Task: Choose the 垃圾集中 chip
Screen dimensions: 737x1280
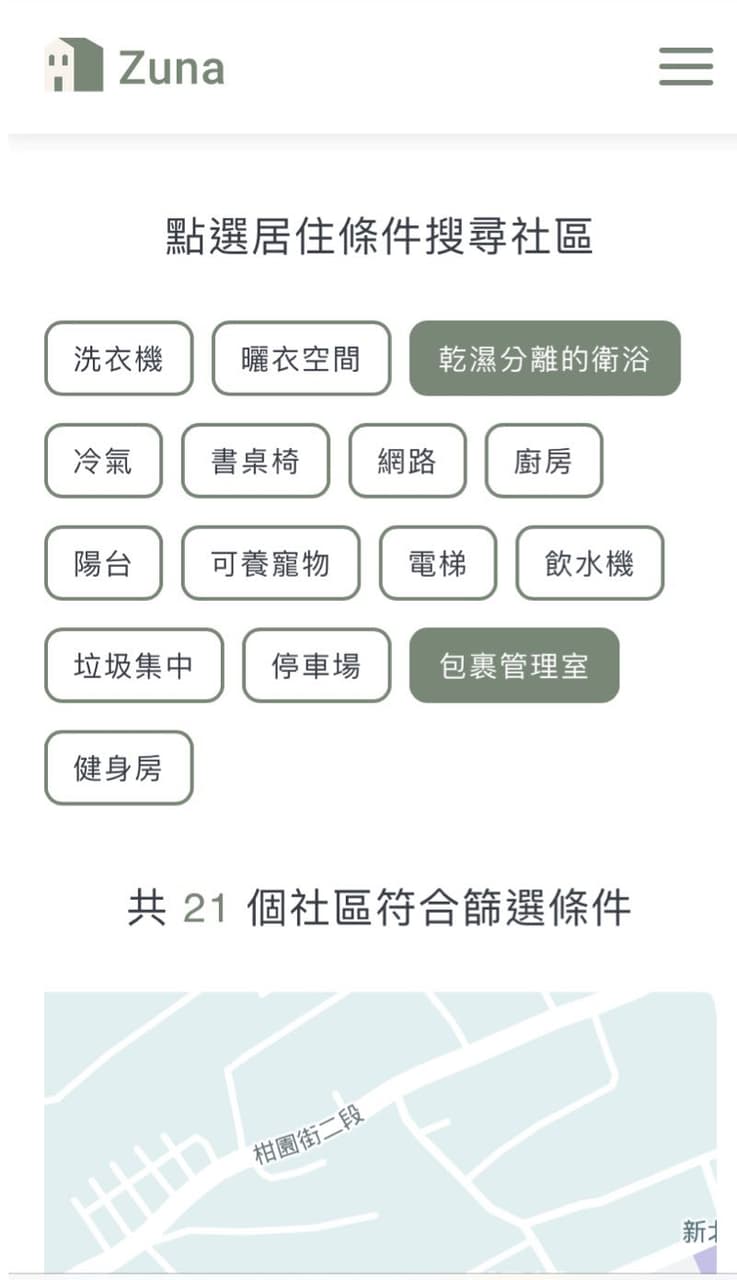Action: tap(134, 665)
